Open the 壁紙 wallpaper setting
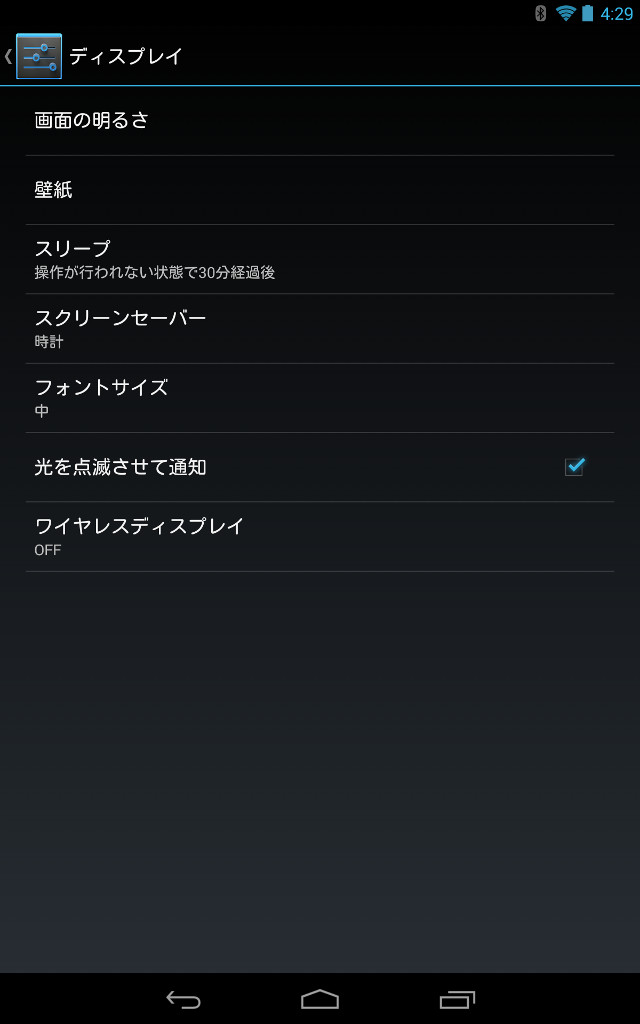The width and height of the screenshot is (640, 1024). click(320, 190)
